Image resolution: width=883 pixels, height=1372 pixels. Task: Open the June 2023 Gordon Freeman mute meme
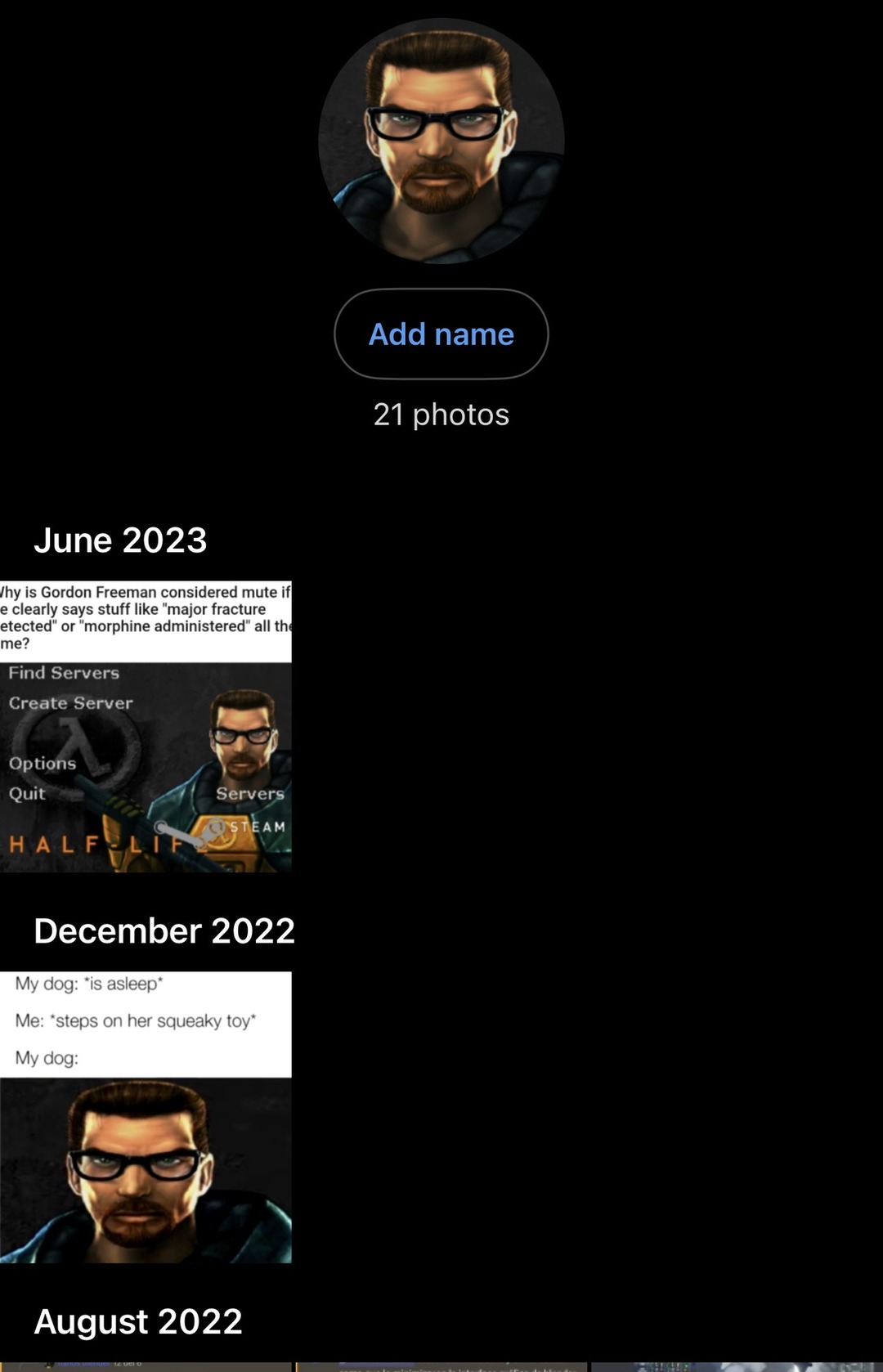146,726
